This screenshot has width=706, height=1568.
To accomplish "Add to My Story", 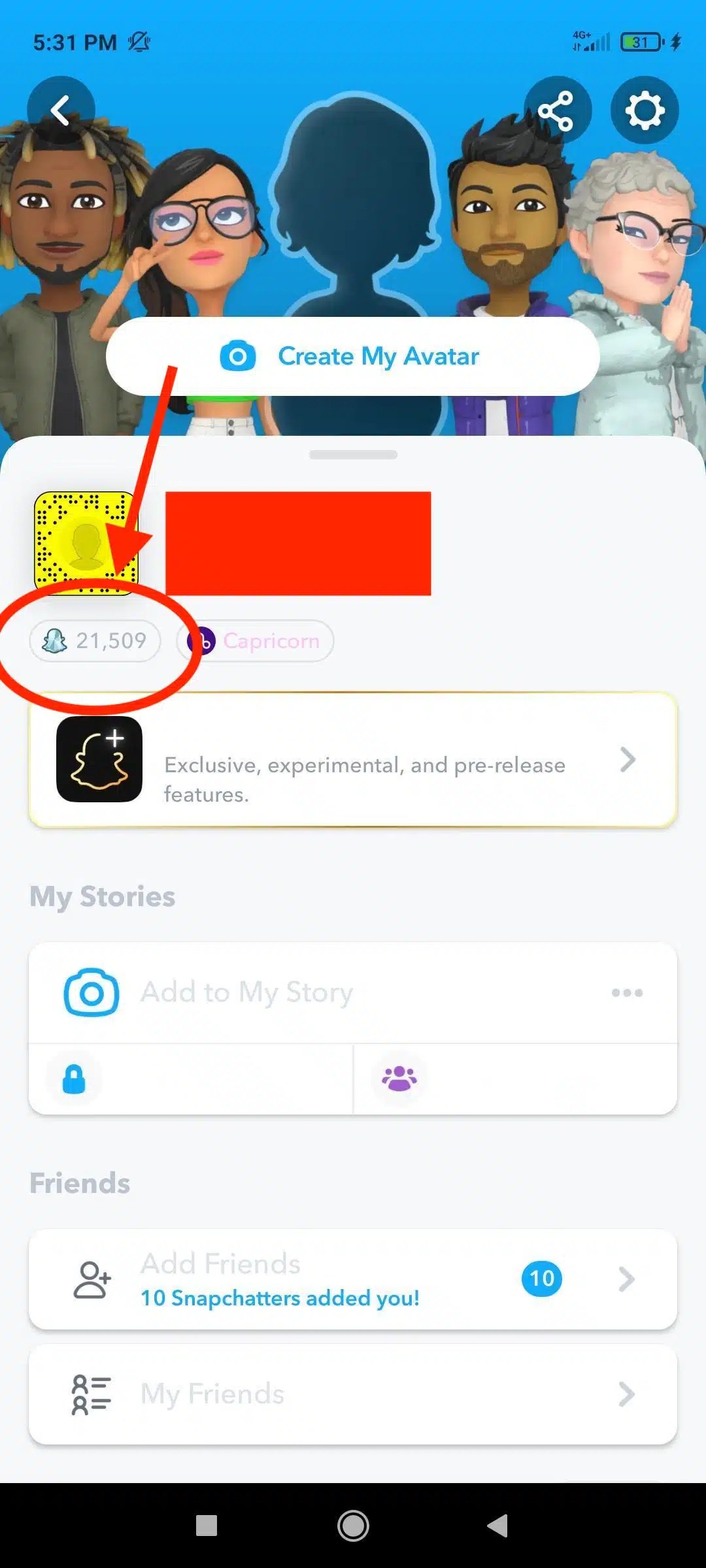I will [247, 992].
